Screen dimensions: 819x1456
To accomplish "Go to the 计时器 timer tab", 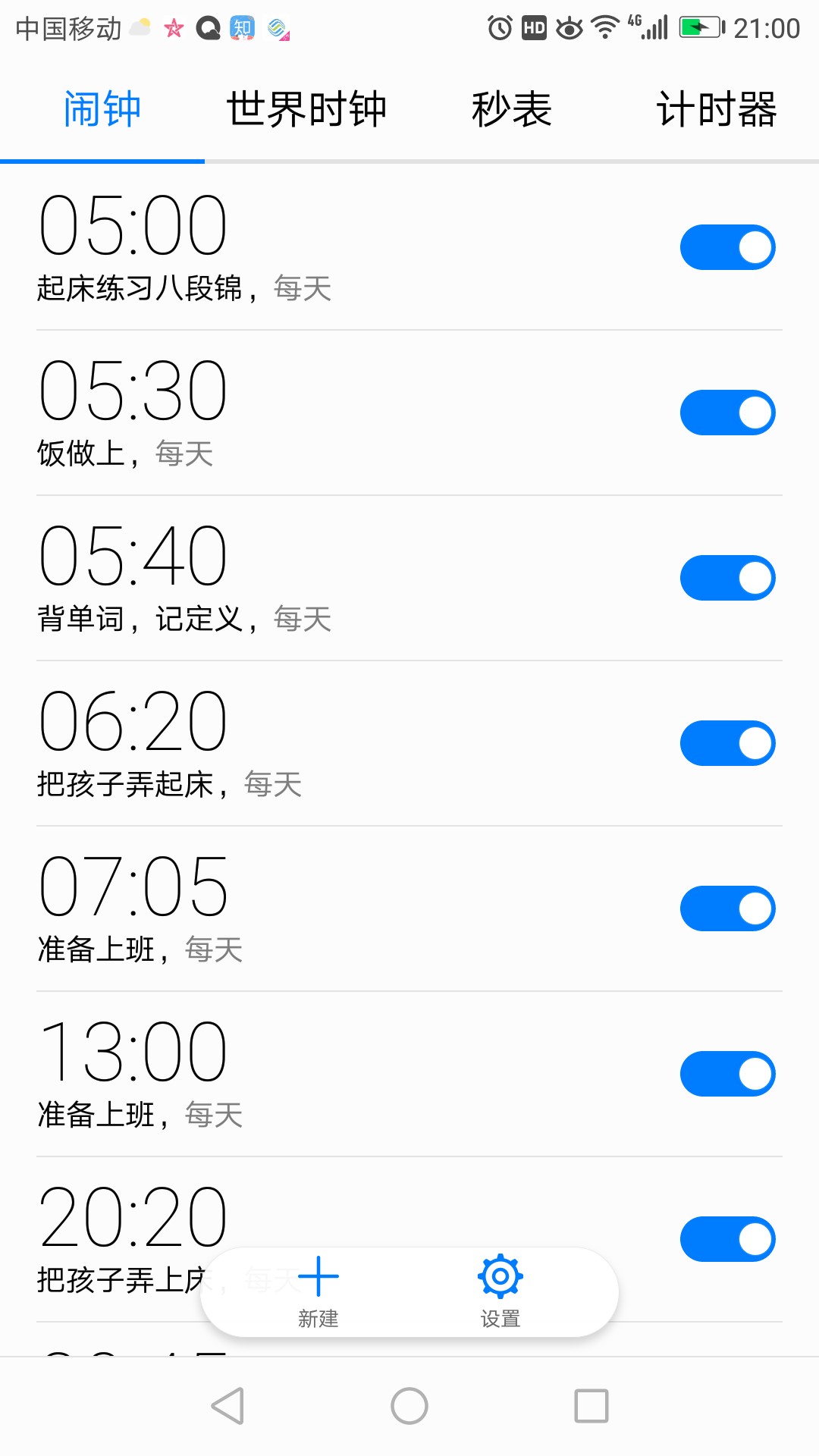I will point(717,109).
